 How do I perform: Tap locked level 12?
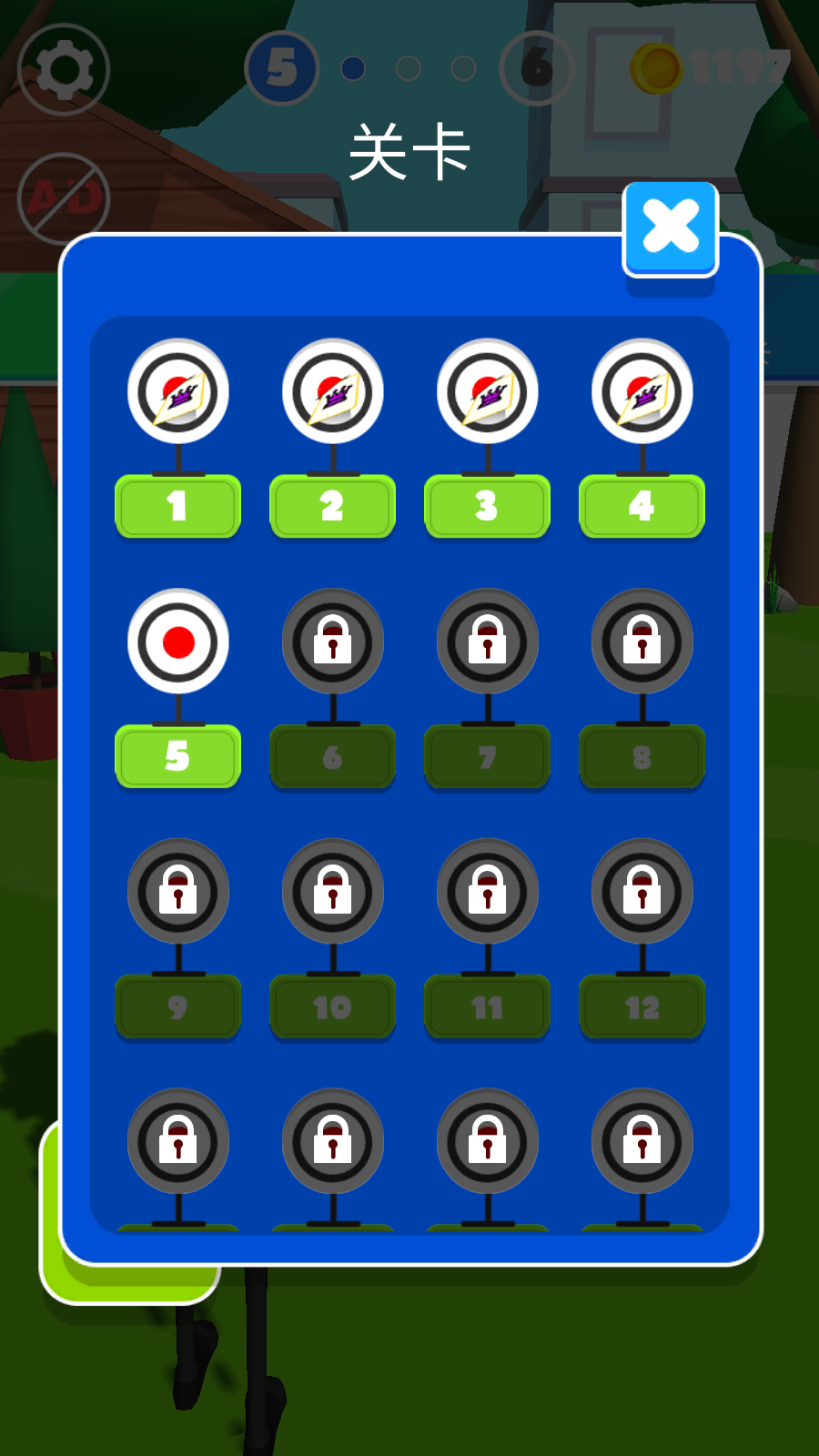pos(642,1006)
